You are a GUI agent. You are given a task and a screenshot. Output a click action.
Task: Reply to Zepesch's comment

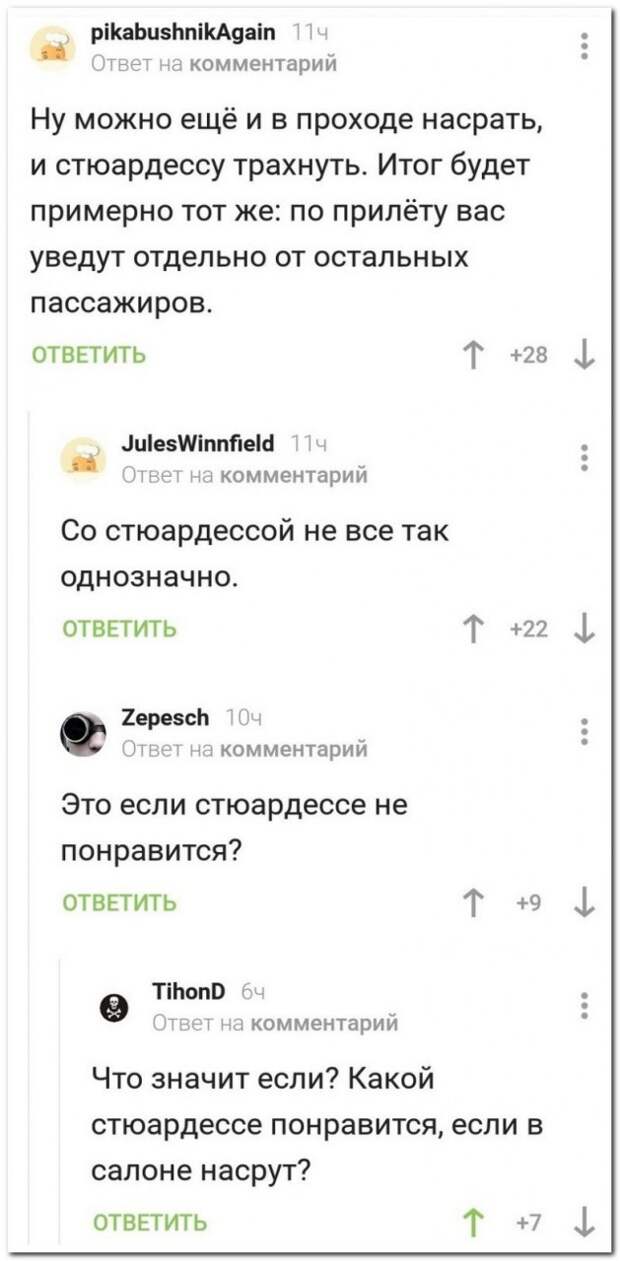120,903
